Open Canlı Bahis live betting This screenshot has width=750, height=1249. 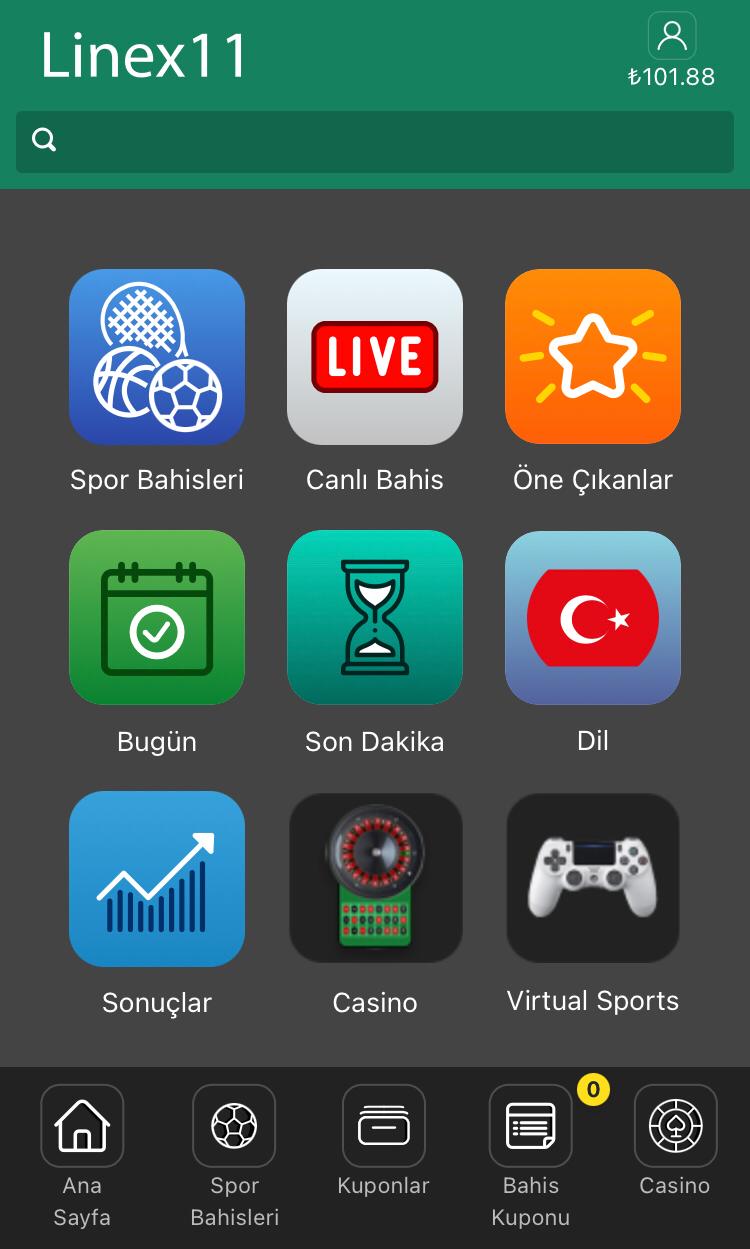(x=375, y=357)
